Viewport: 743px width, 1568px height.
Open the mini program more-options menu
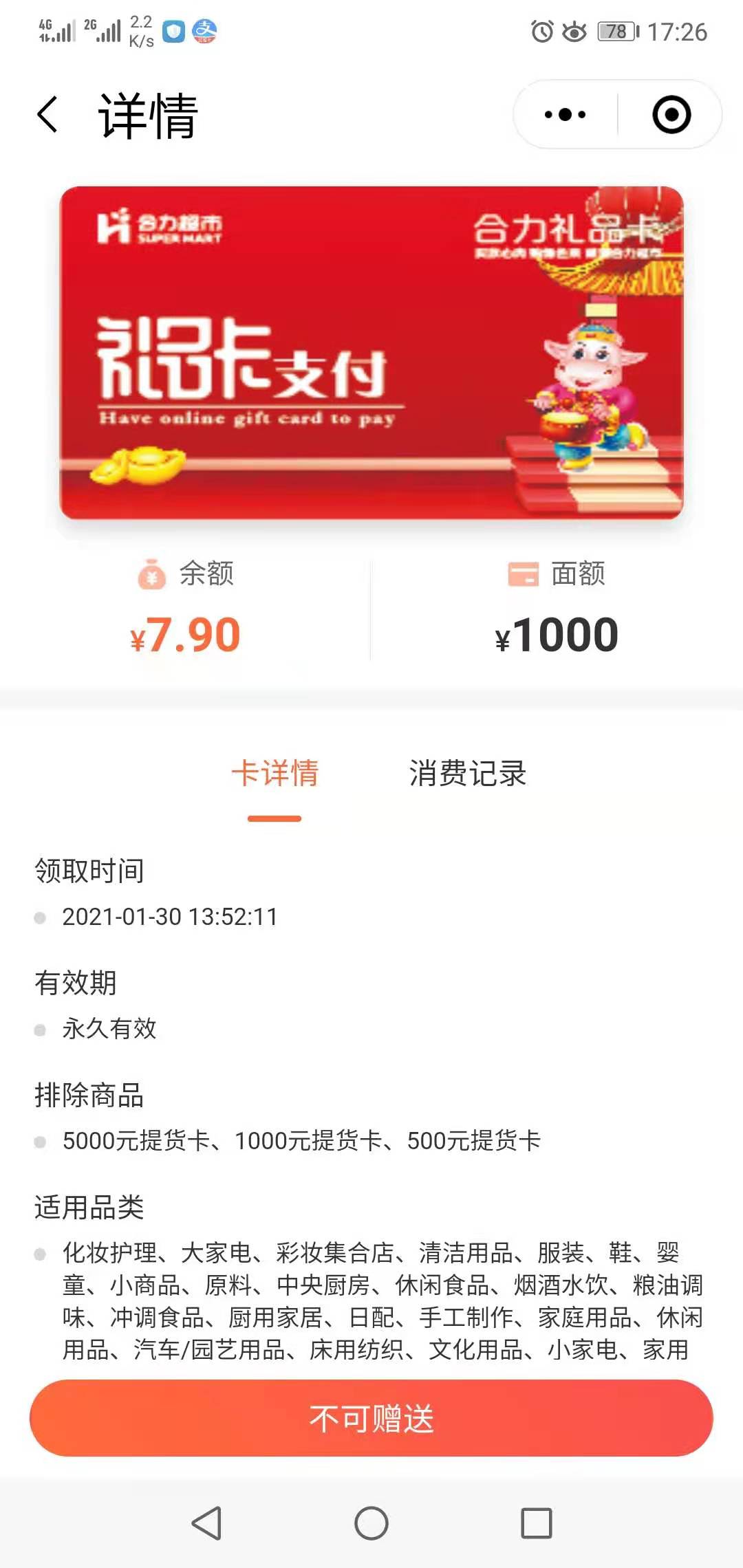tap(565, 115)
